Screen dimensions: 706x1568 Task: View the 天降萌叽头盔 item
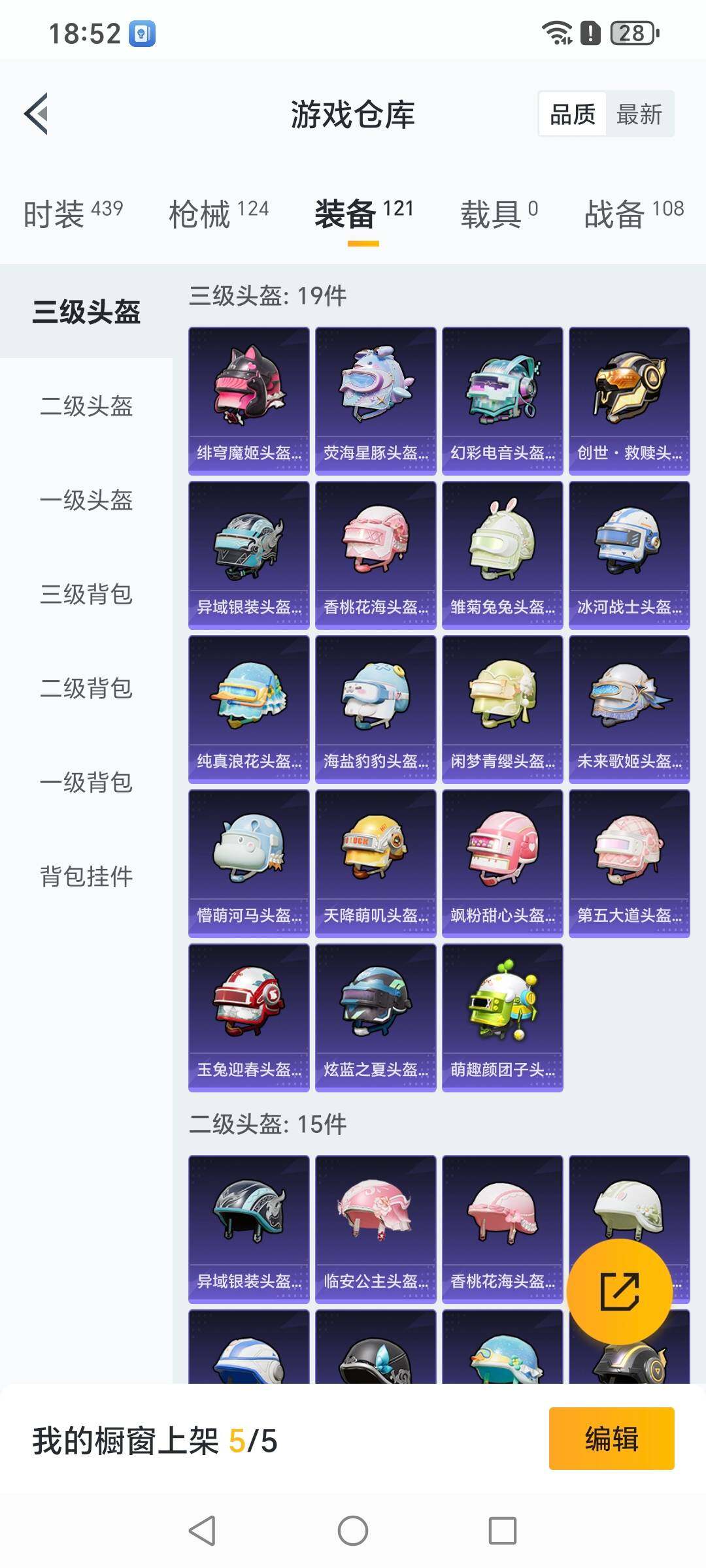[376, 864]
